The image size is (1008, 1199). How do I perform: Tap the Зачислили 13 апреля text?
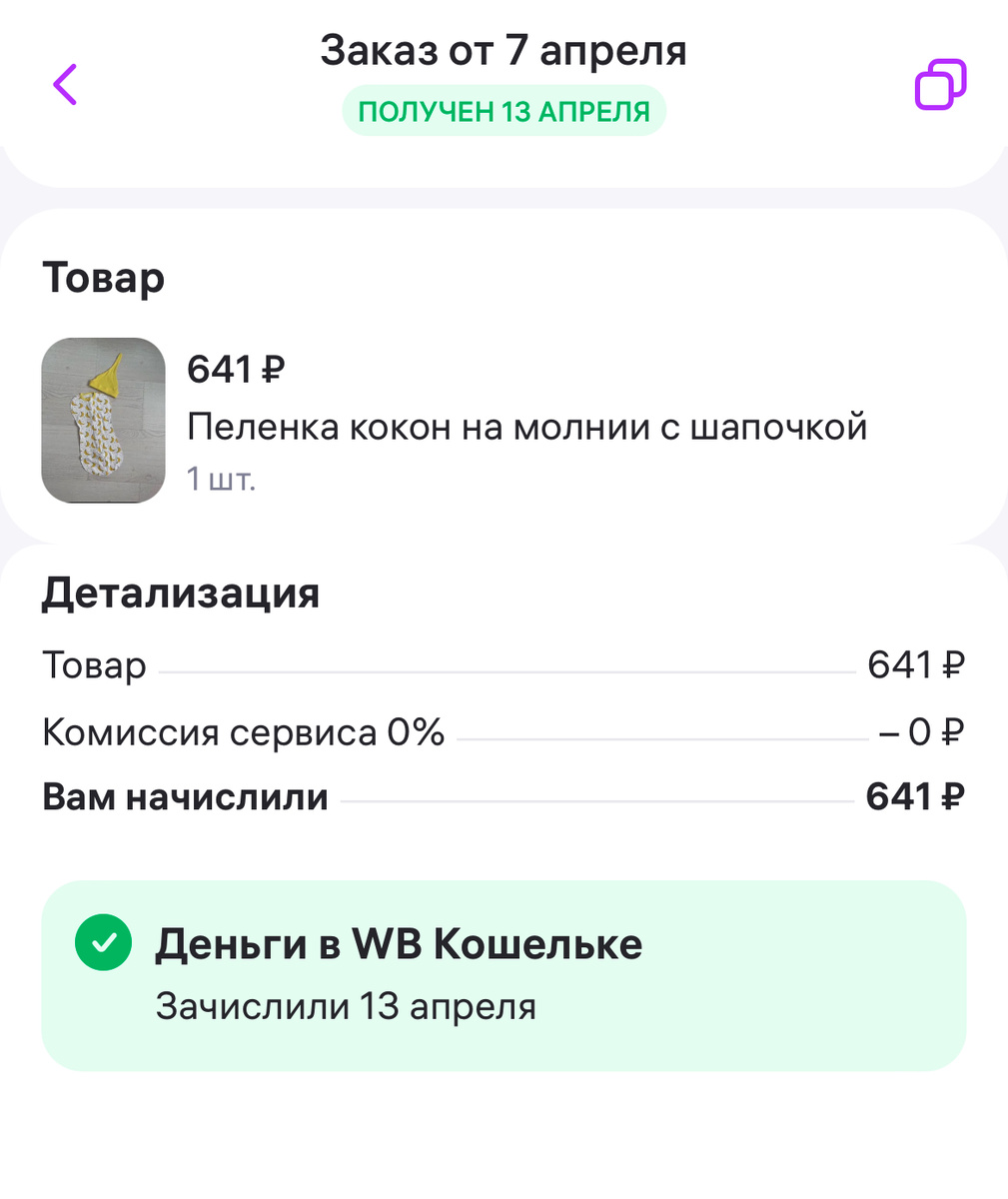click(347, 1007)
